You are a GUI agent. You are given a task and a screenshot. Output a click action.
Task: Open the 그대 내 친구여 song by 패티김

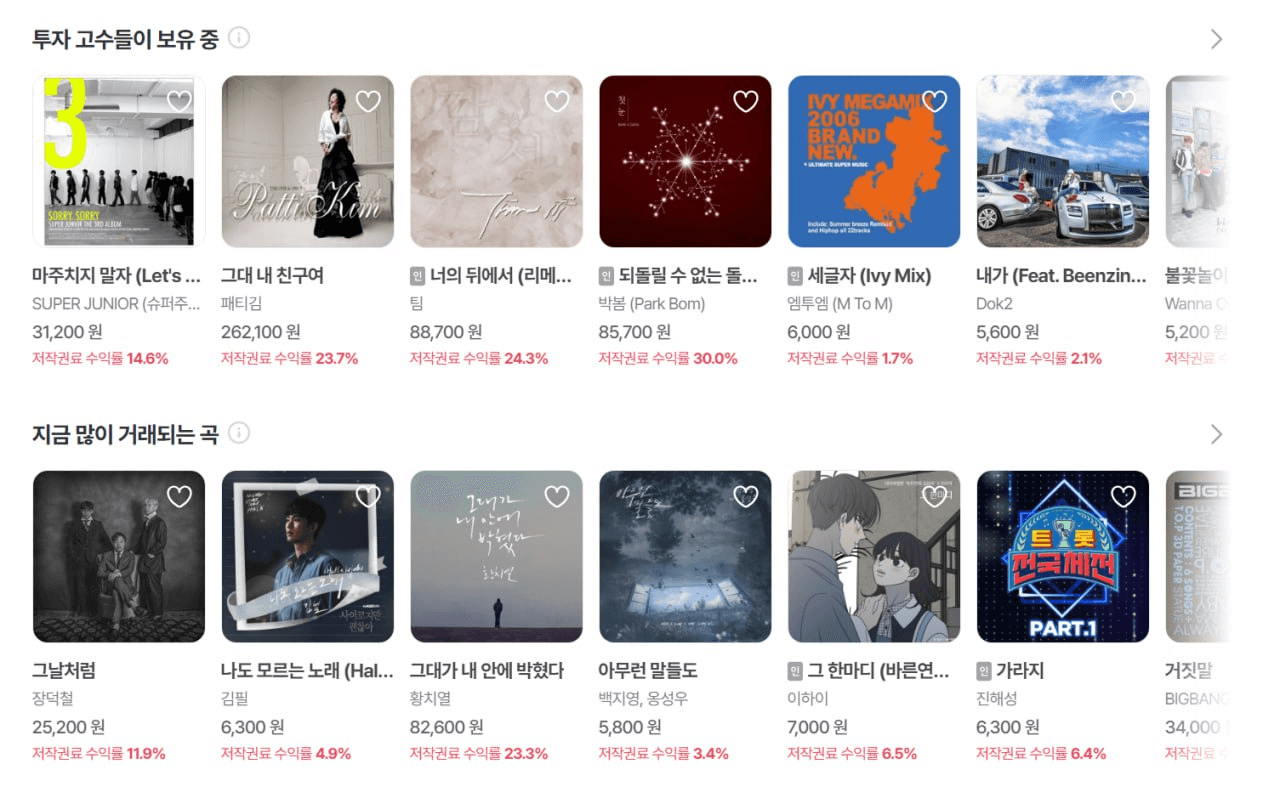(307, 162)
